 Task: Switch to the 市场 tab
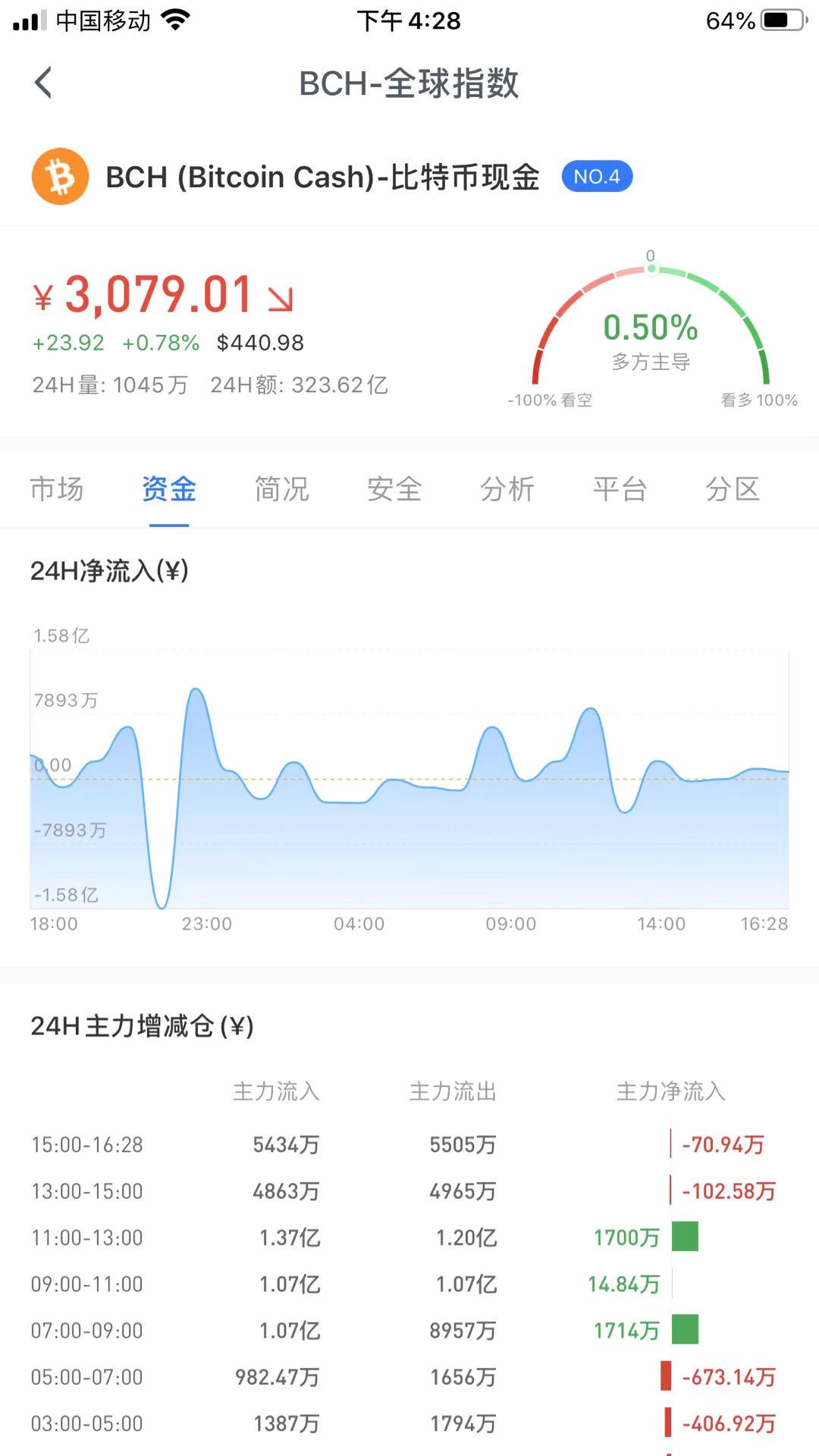[x=57, y=489]
